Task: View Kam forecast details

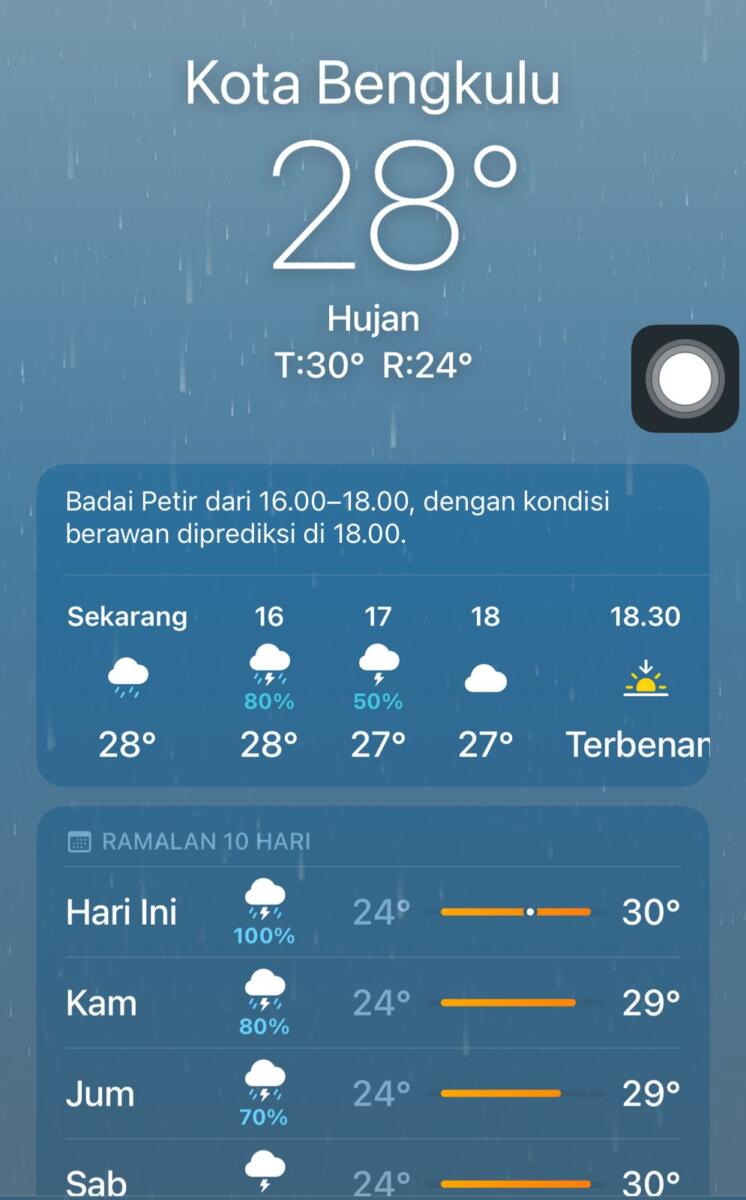Action: pos(372,1003)
